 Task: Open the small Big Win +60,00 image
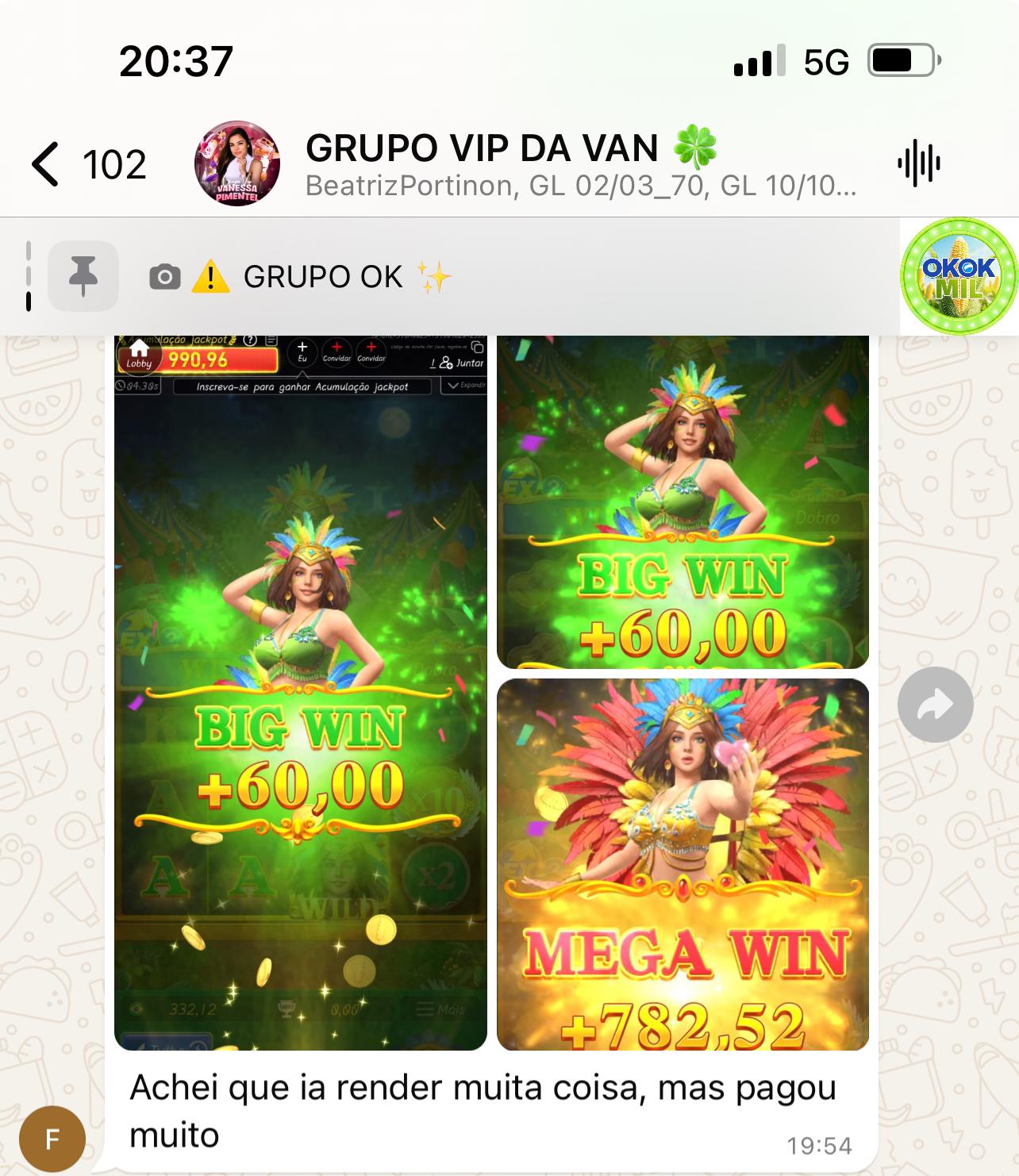683,502
